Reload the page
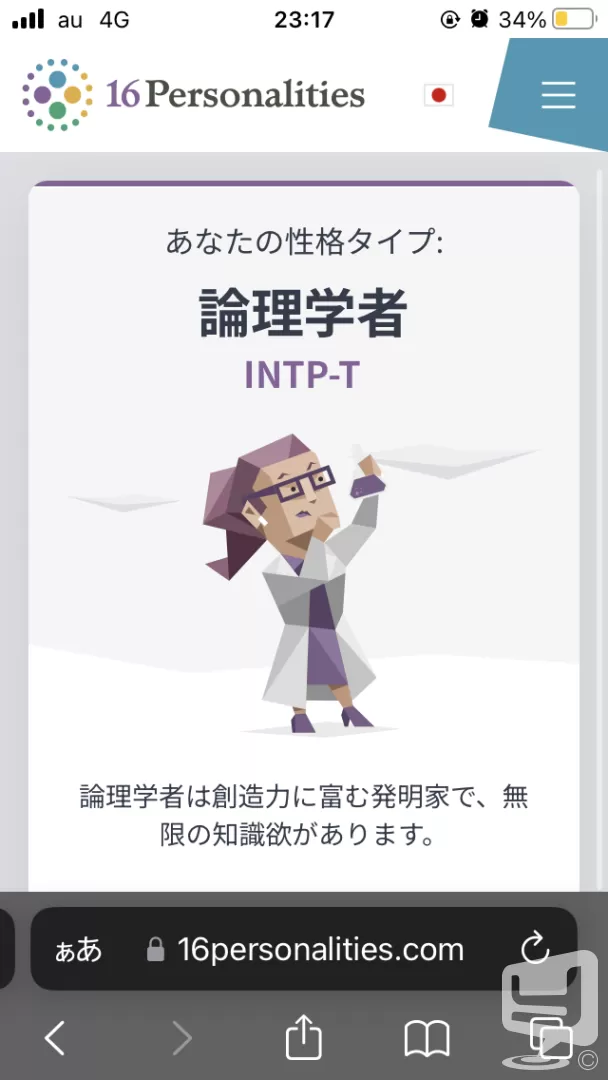The height and width of the screenshot is (1080, 608). pyautogui.click(x=535, y=949)
